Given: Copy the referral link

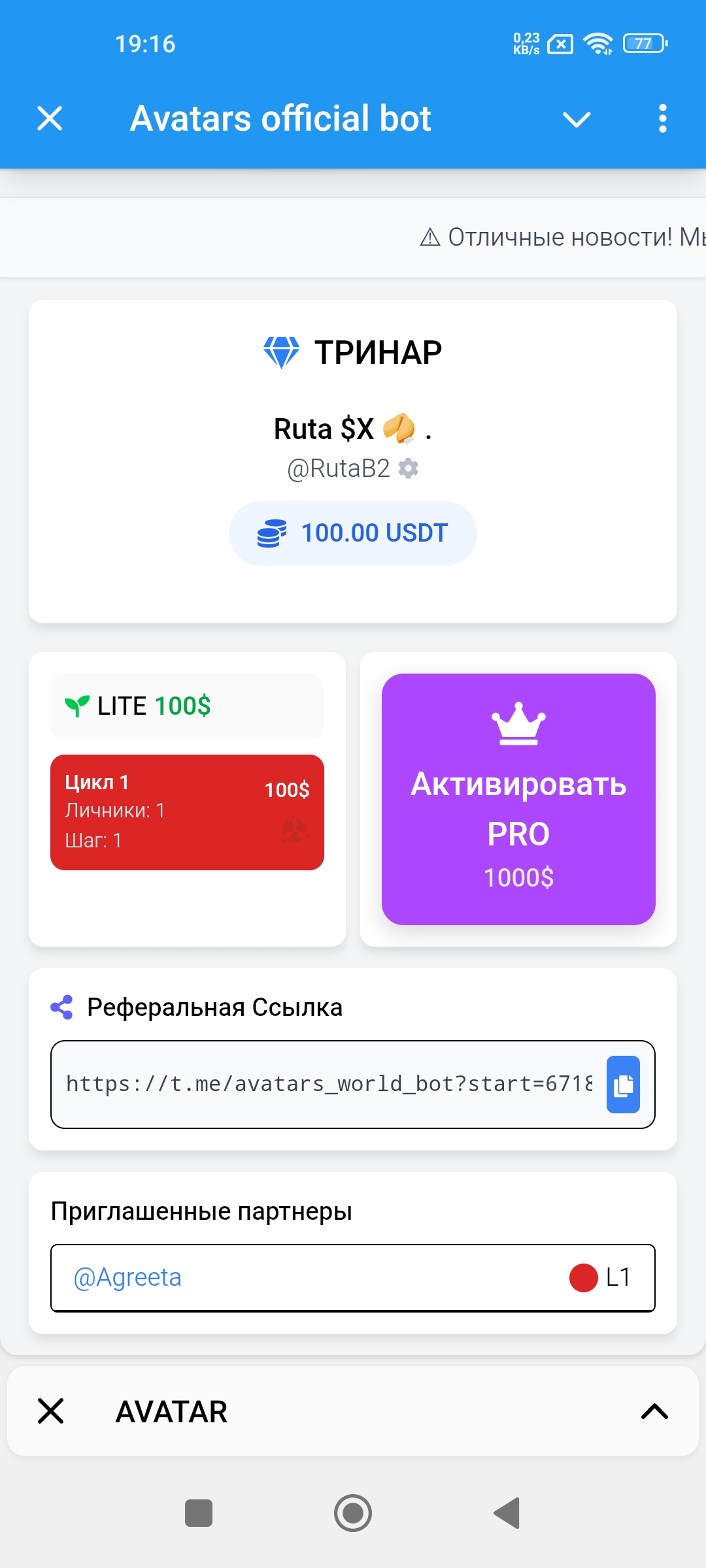Looking at the screenshot, I should pos(622,1085).
